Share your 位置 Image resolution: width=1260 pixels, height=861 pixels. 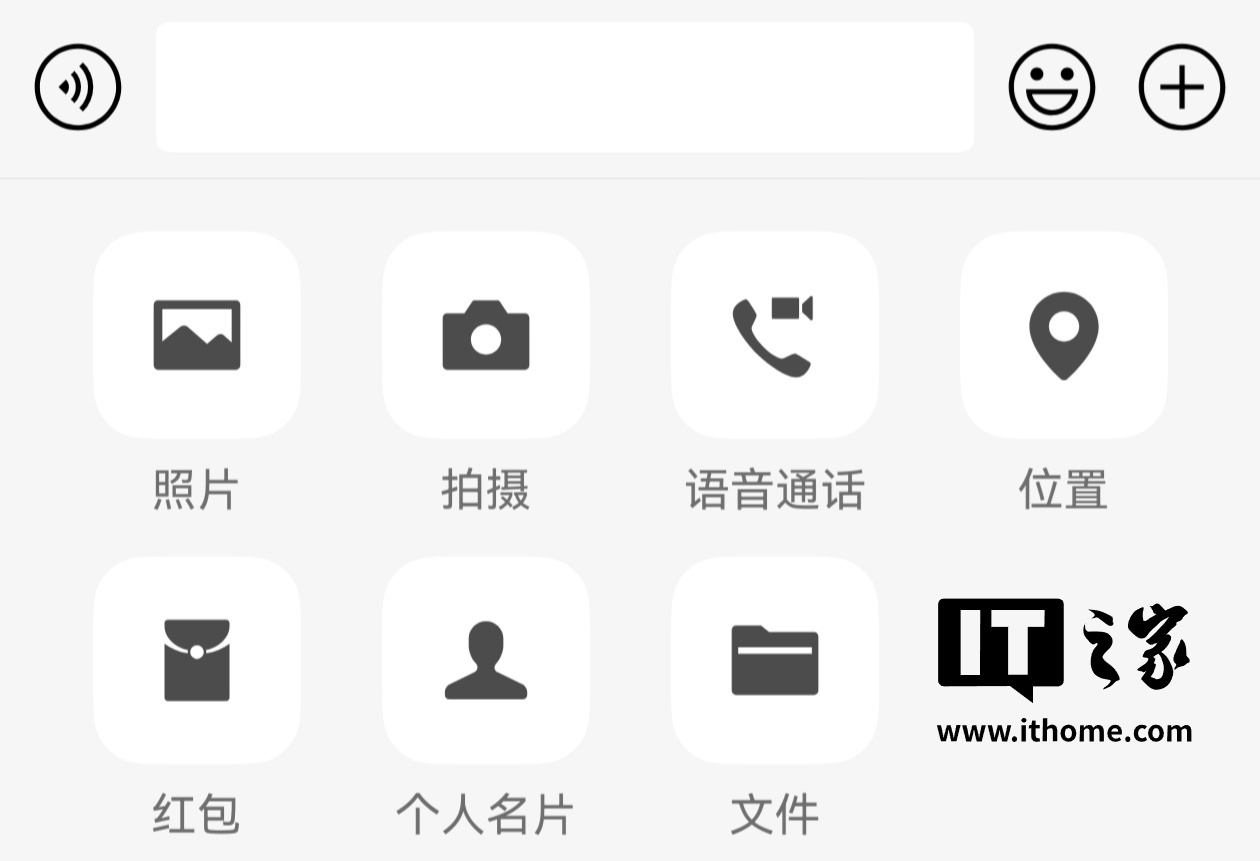tap(1063, 336)
